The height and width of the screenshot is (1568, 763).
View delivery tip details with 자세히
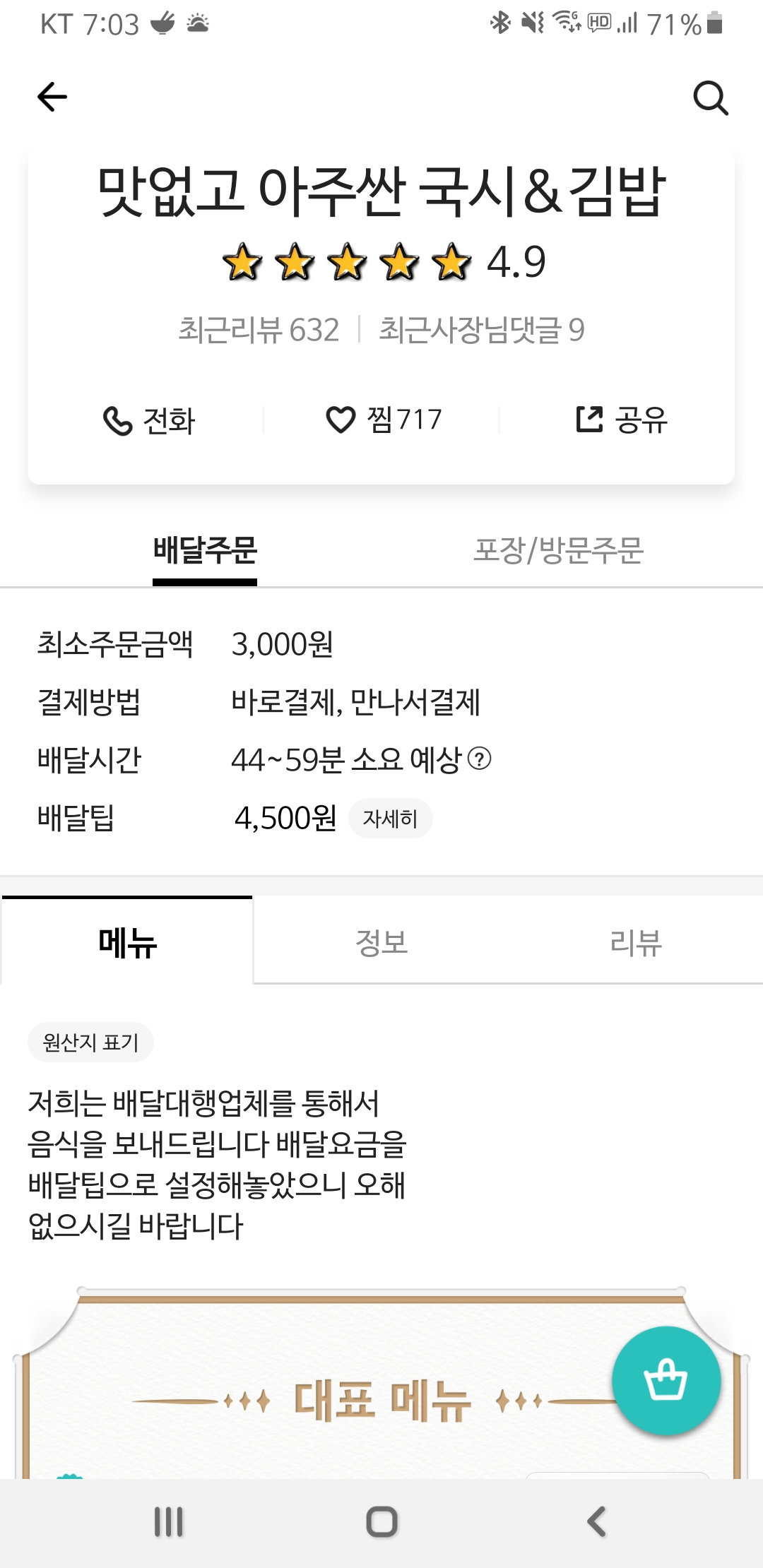[391, 819]
